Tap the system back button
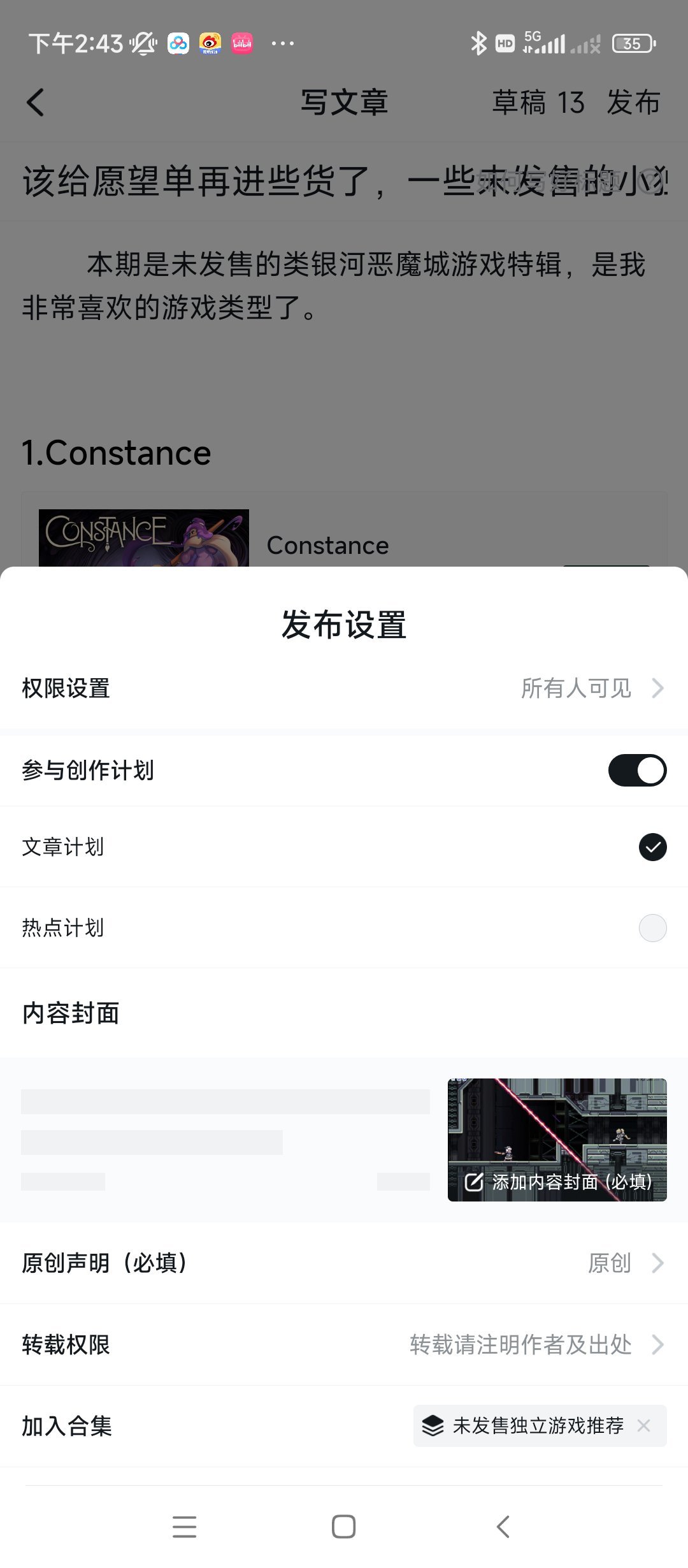Screen dimensions: 688x1568 pos(503,1527)
